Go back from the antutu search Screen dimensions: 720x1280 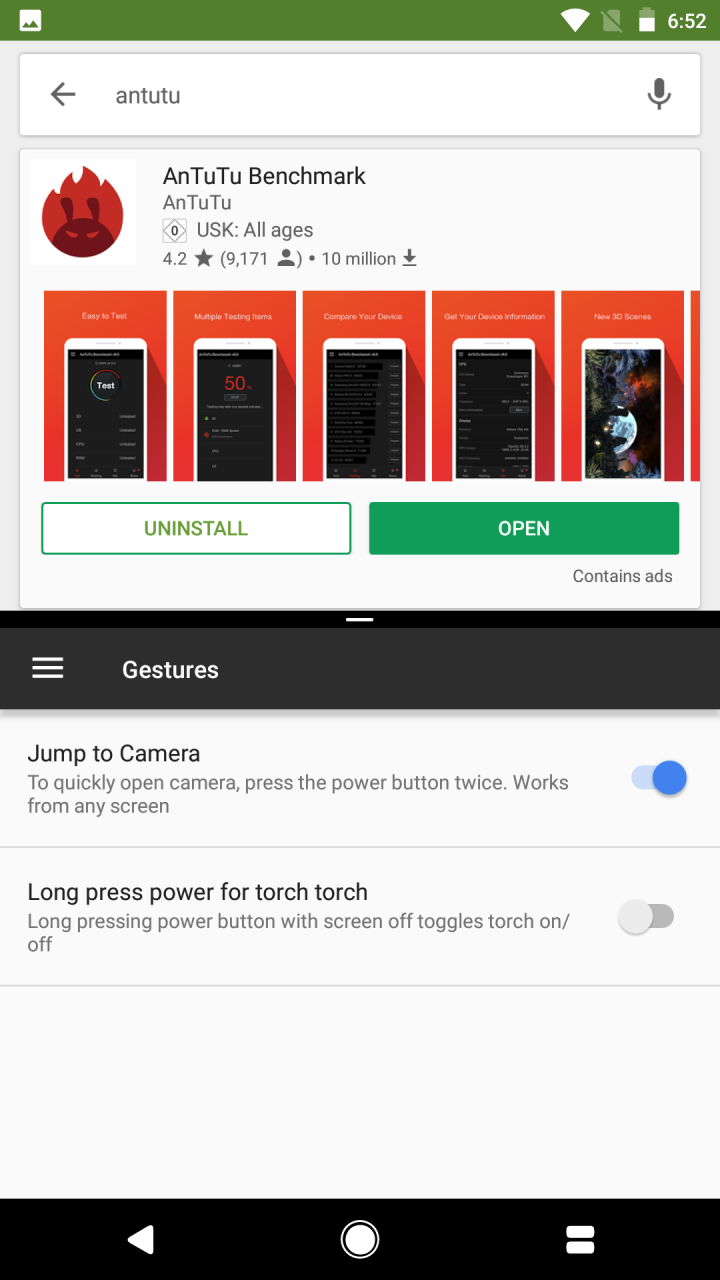[x=63, y=95]
